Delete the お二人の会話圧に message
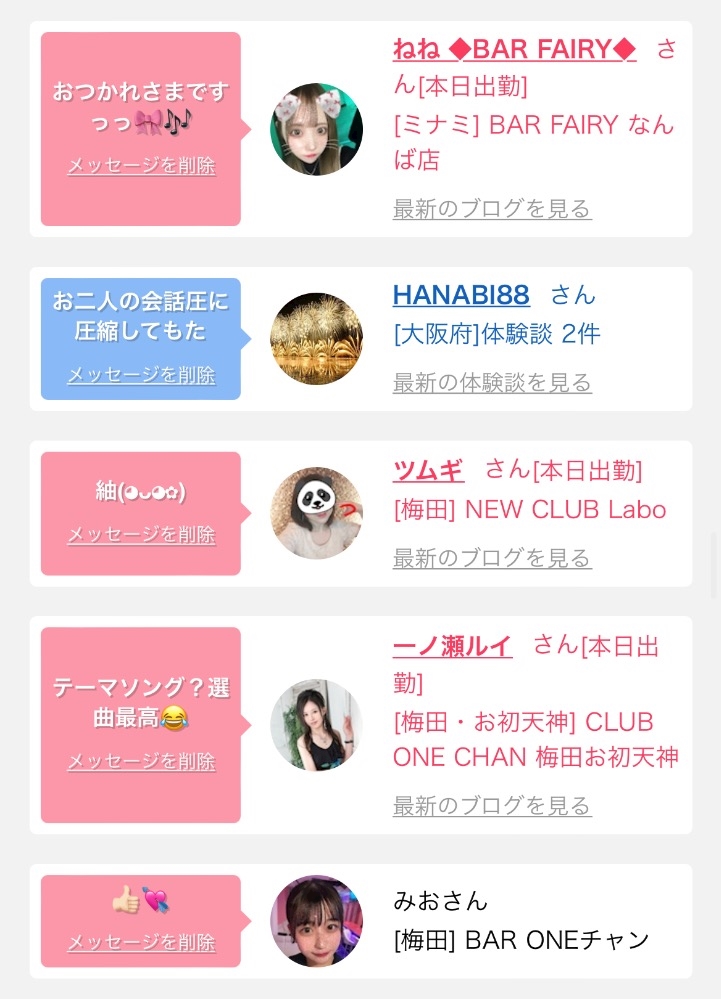The width and height of the screenshot is (721, 999). coord(141,375)
